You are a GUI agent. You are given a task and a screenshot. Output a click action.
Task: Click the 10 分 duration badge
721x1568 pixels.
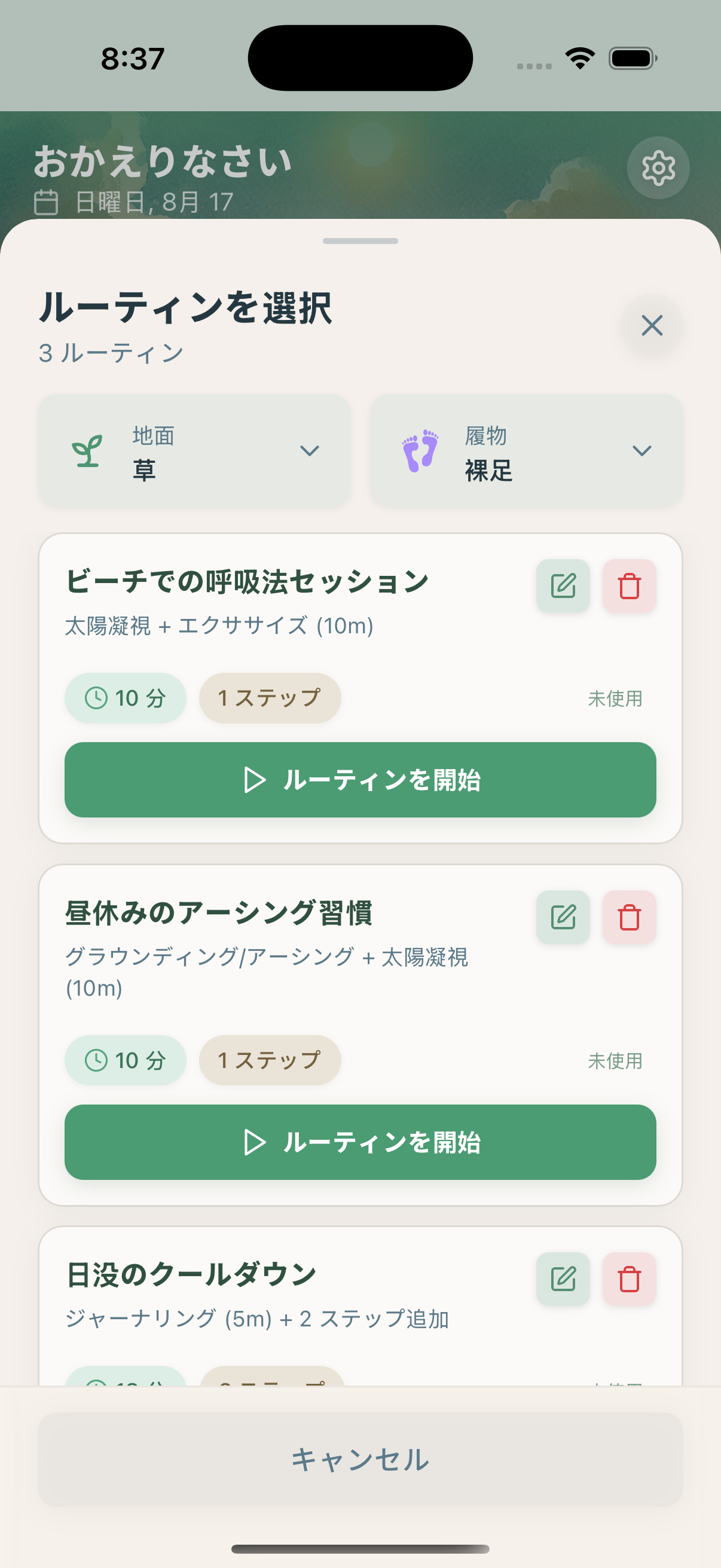coord(126,698)
